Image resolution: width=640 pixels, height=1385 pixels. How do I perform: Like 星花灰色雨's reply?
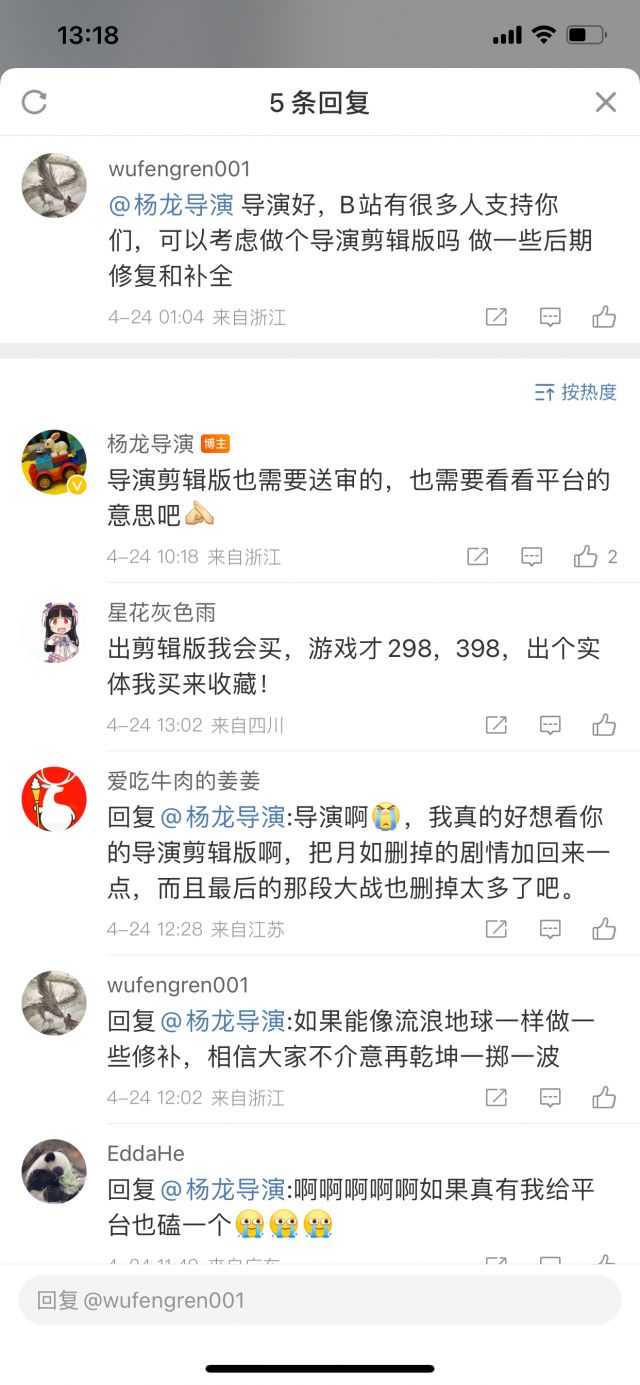point(604,725)
